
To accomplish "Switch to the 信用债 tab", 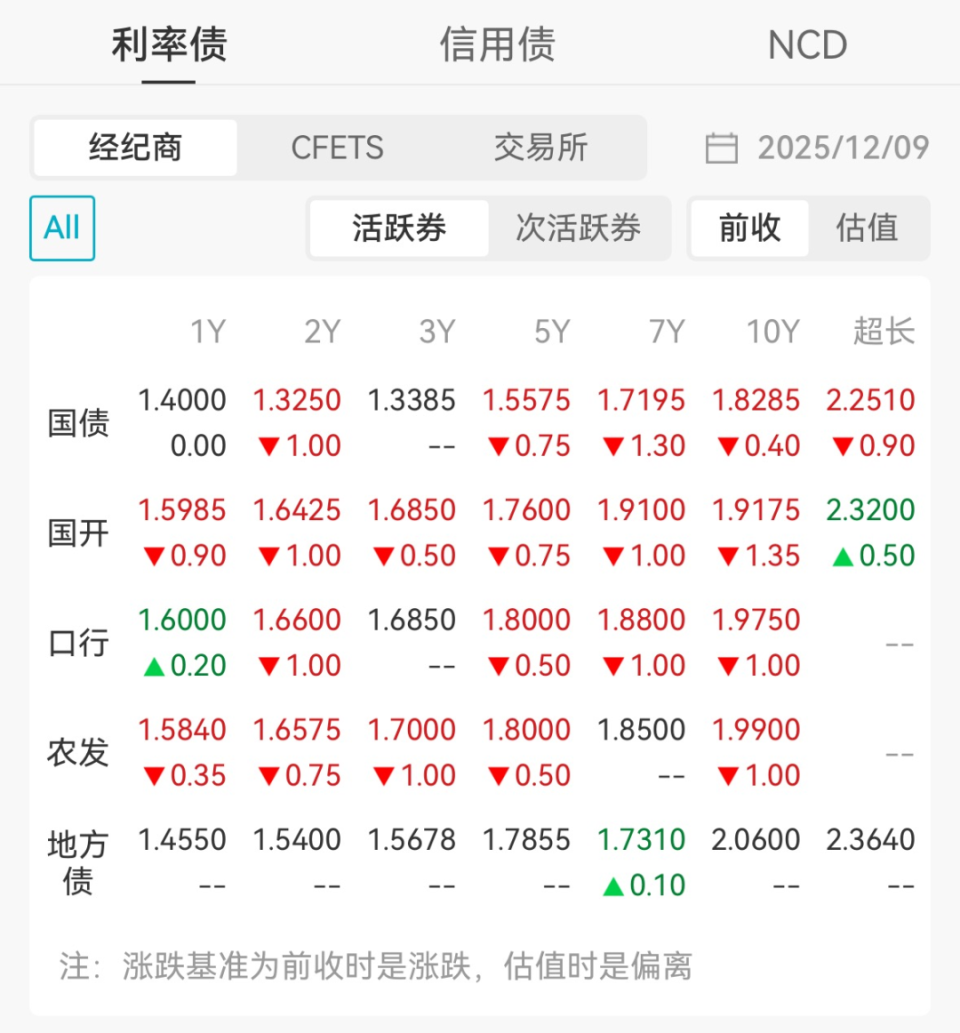I will click(x=498, y=45).
